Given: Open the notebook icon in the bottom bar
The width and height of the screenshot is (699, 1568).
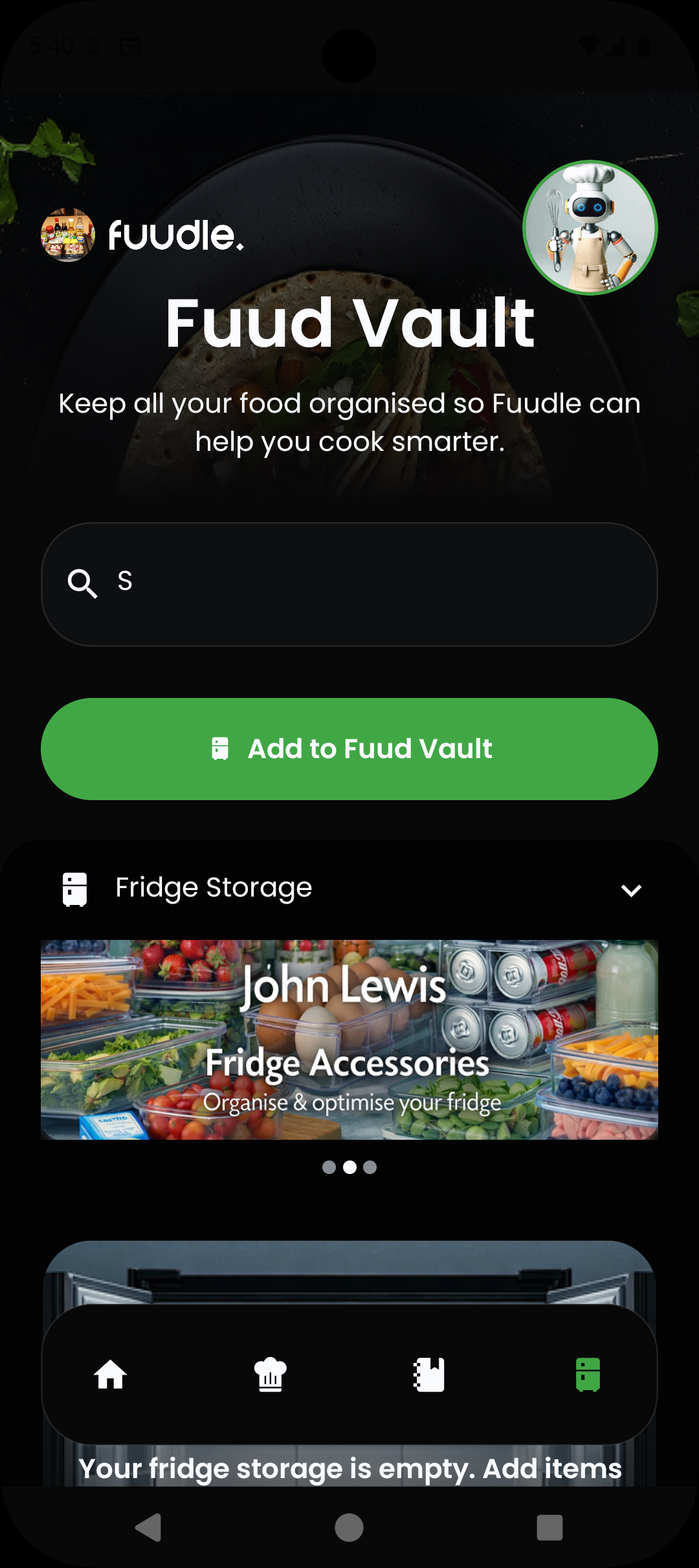Looking at the screenshot, I should point(428,1375).
